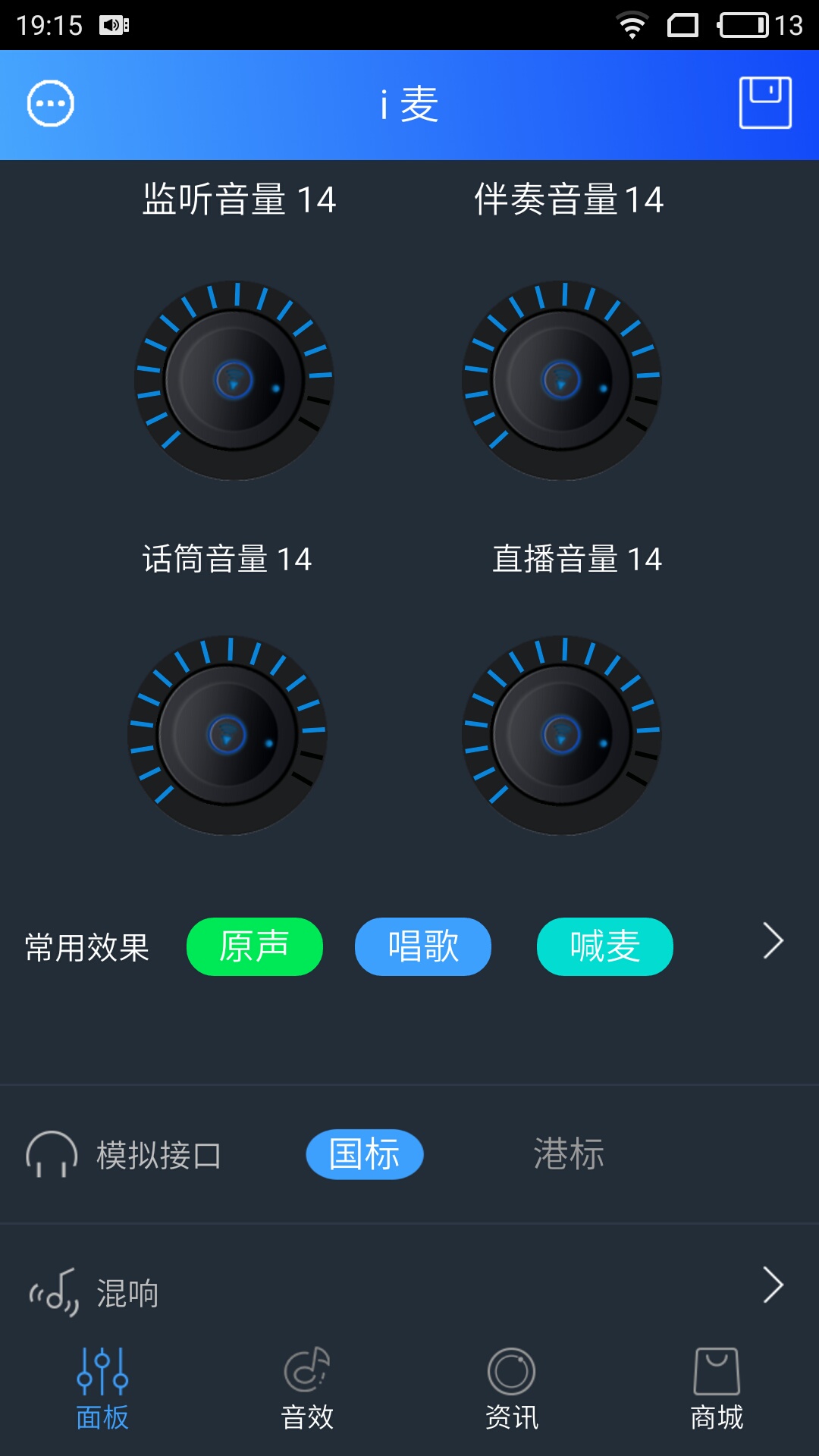Show more 常用效果 with the arrow
819x1456 pixels.
[x=773, y=942]
